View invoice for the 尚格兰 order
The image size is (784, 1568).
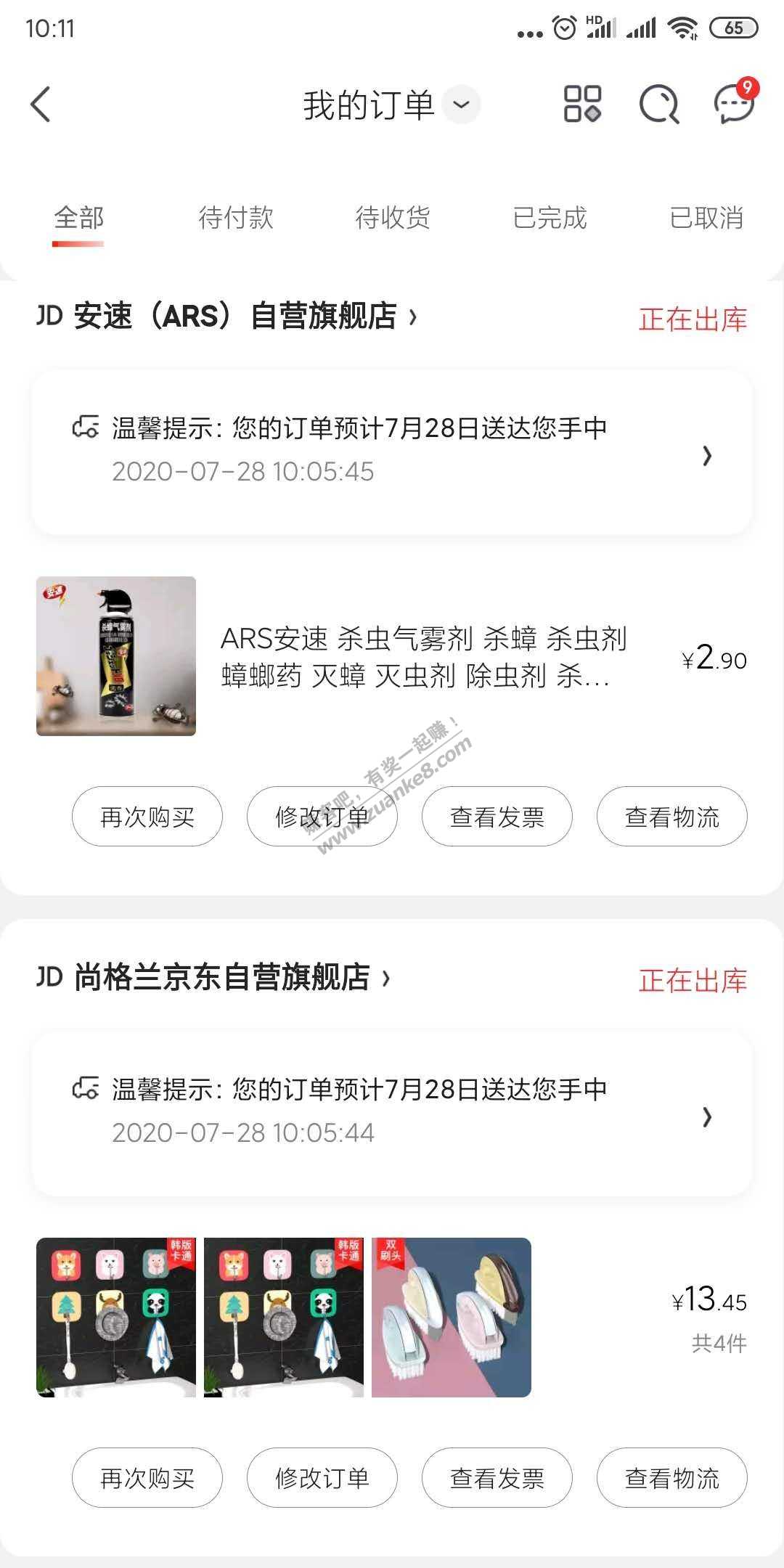(497, 1478)
